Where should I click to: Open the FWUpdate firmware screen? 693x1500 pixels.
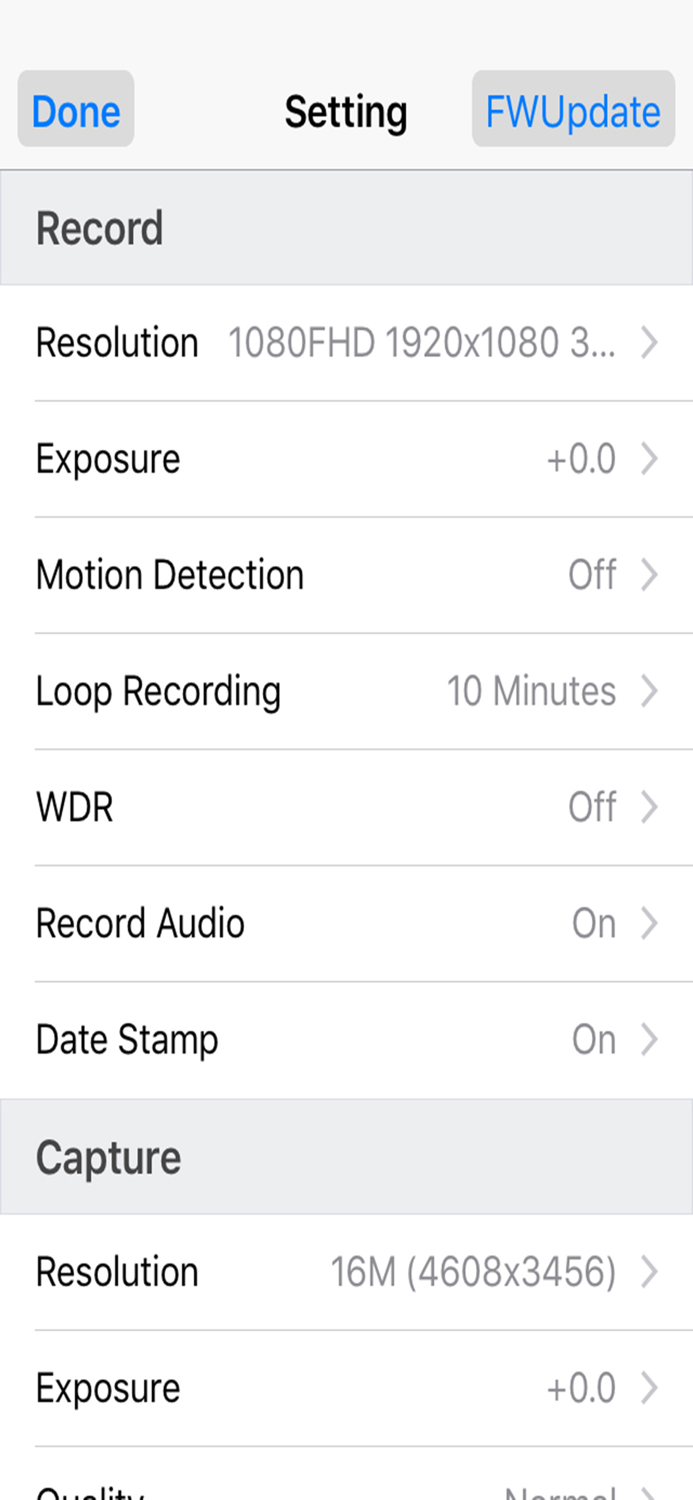[x=573, y=110]
